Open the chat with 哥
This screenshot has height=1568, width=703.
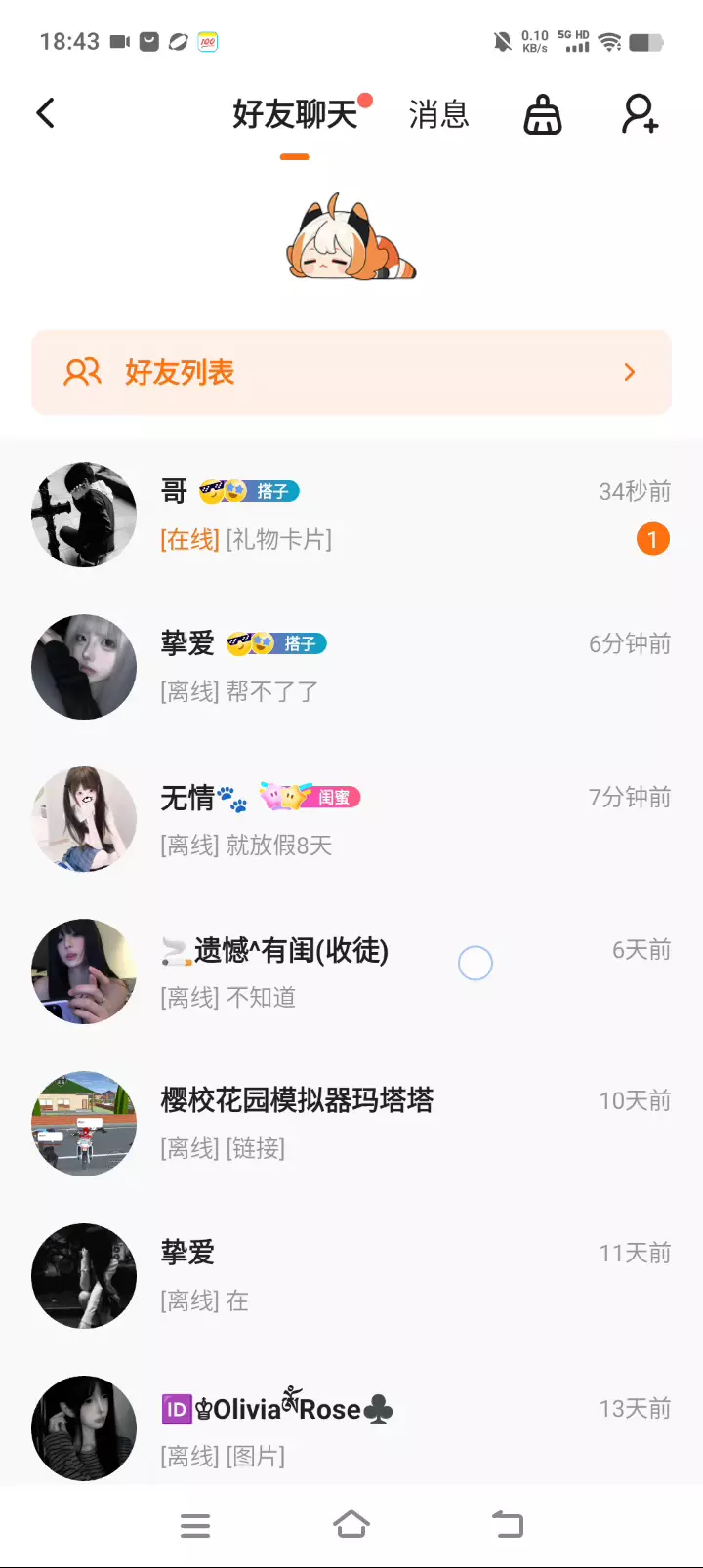(351, 515)
